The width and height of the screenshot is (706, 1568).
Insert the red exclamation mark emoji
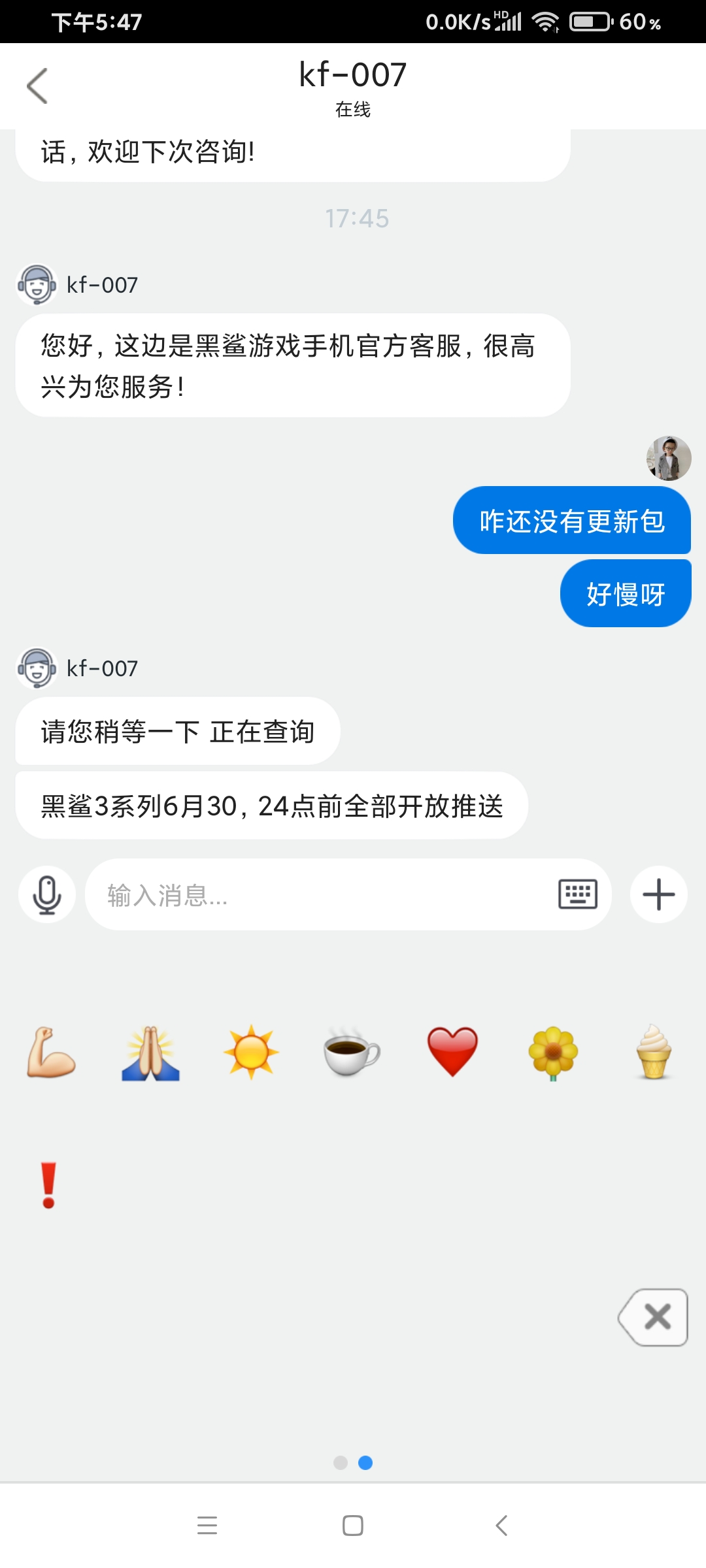[49, 1185]
